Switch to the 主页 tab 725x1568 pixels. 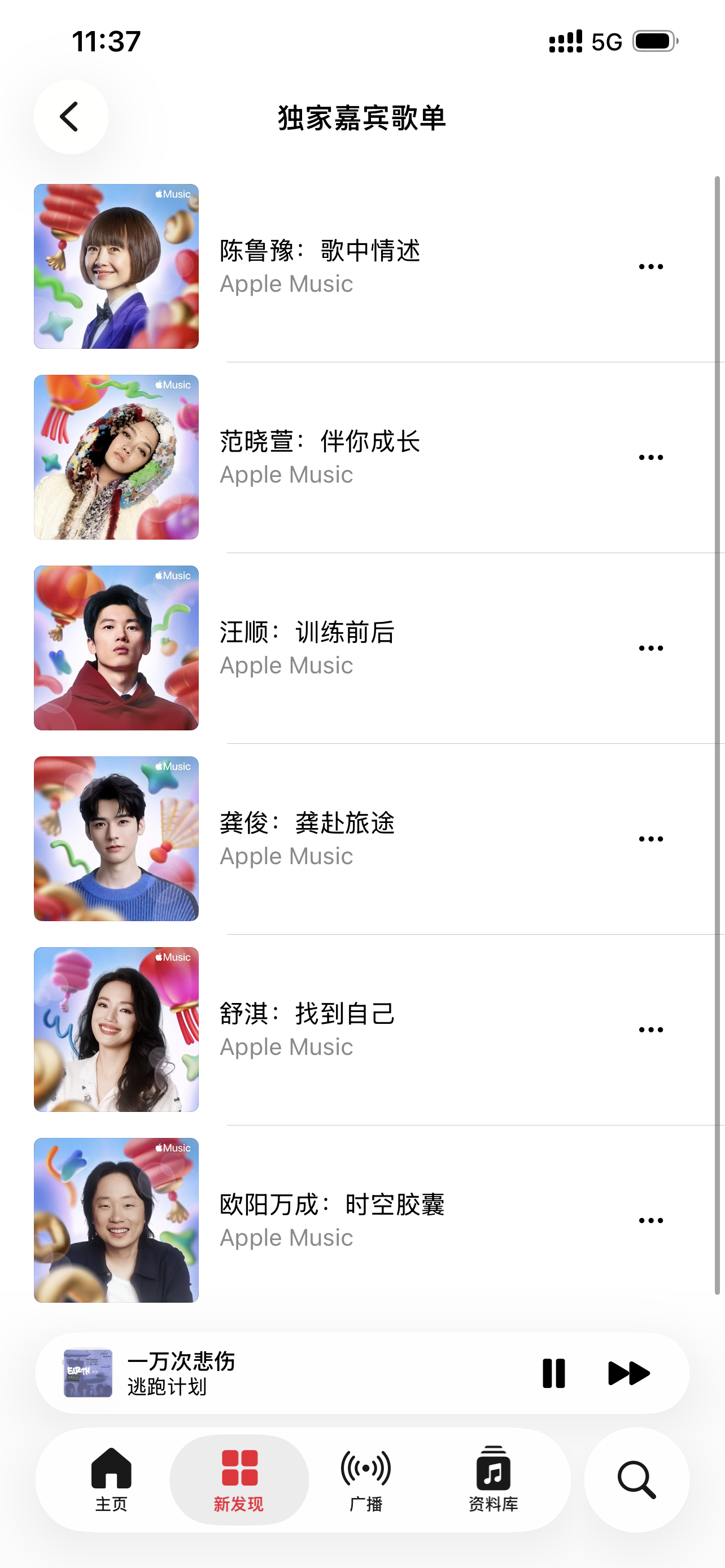click(111, 1479)
